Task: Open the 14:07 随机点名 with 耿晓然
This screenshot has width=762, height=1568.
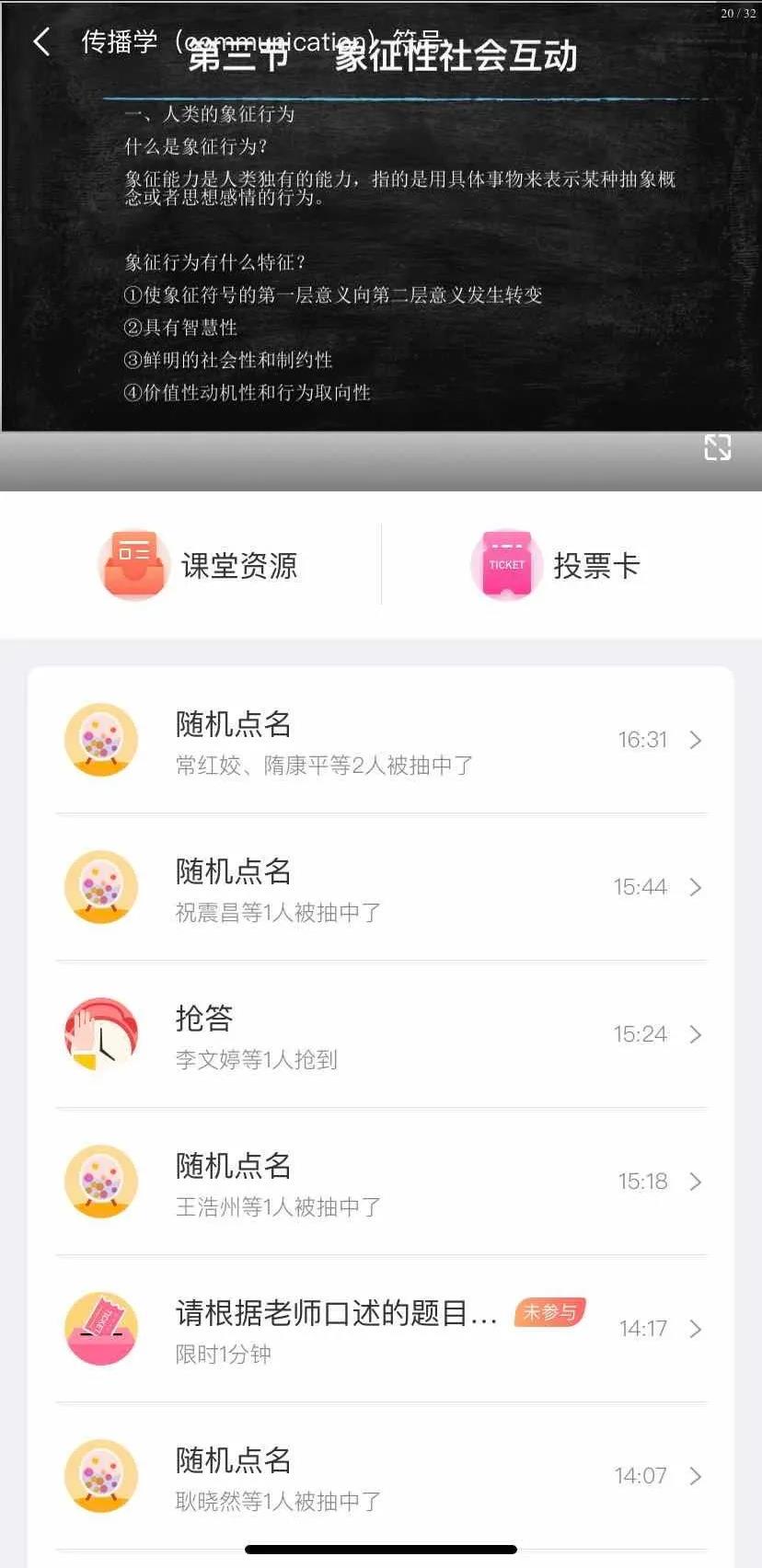Action: (381, 1477)
